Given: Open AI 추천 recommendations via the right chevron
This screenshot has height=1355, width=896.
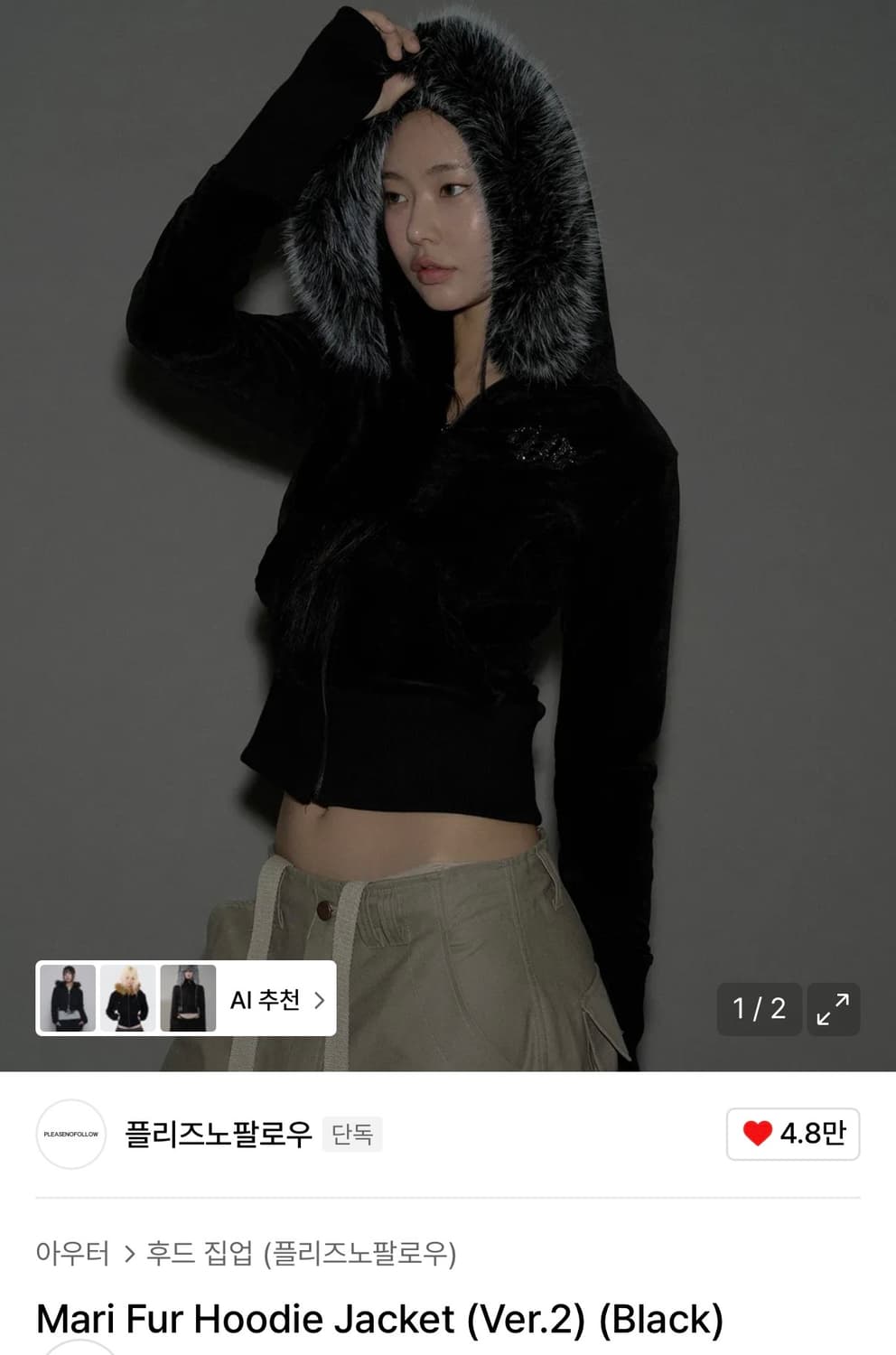Looking at the screenshot, I should point(318,998).
